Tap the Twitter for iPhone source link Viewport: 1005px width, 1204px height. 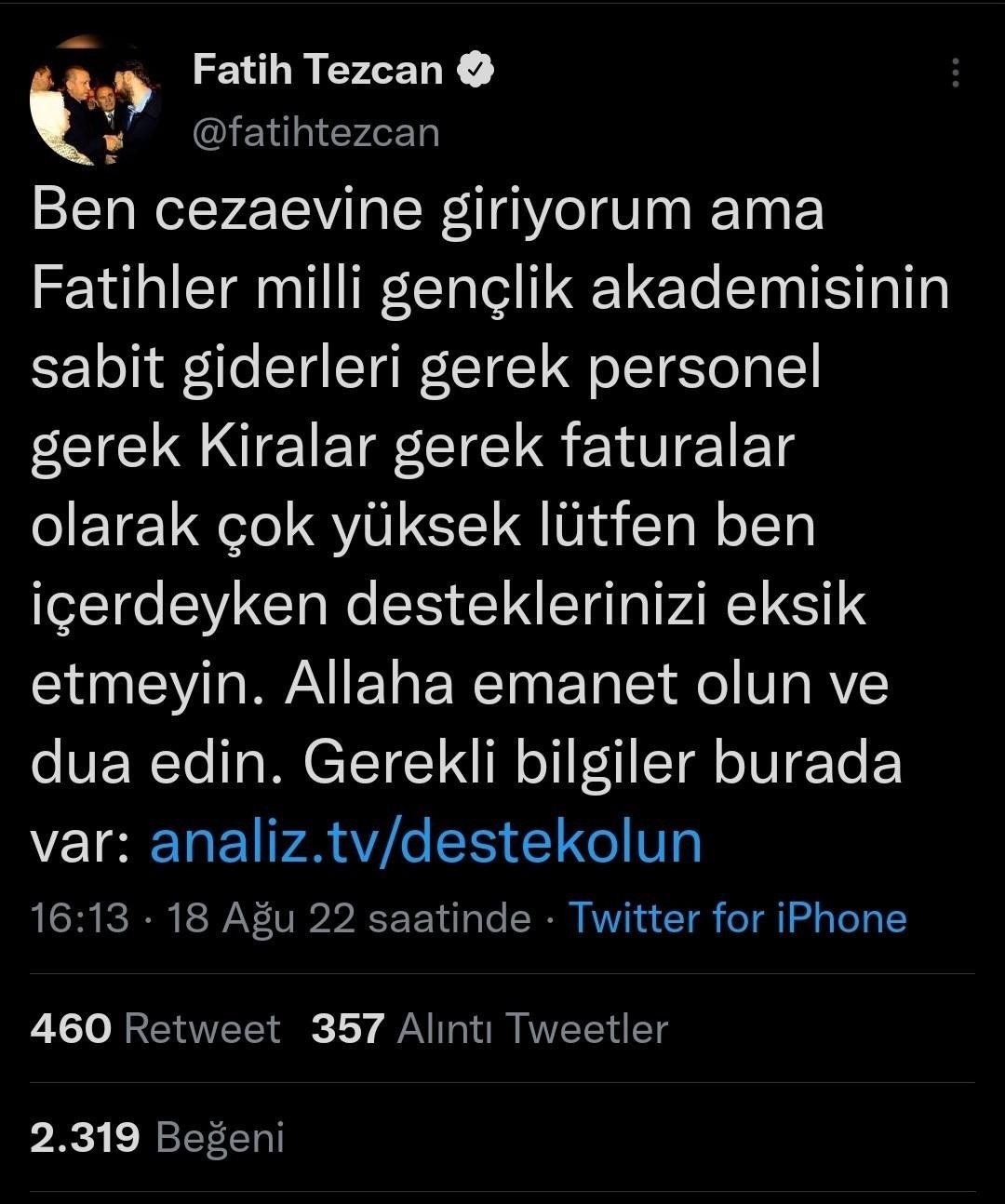tap(737, 918)
